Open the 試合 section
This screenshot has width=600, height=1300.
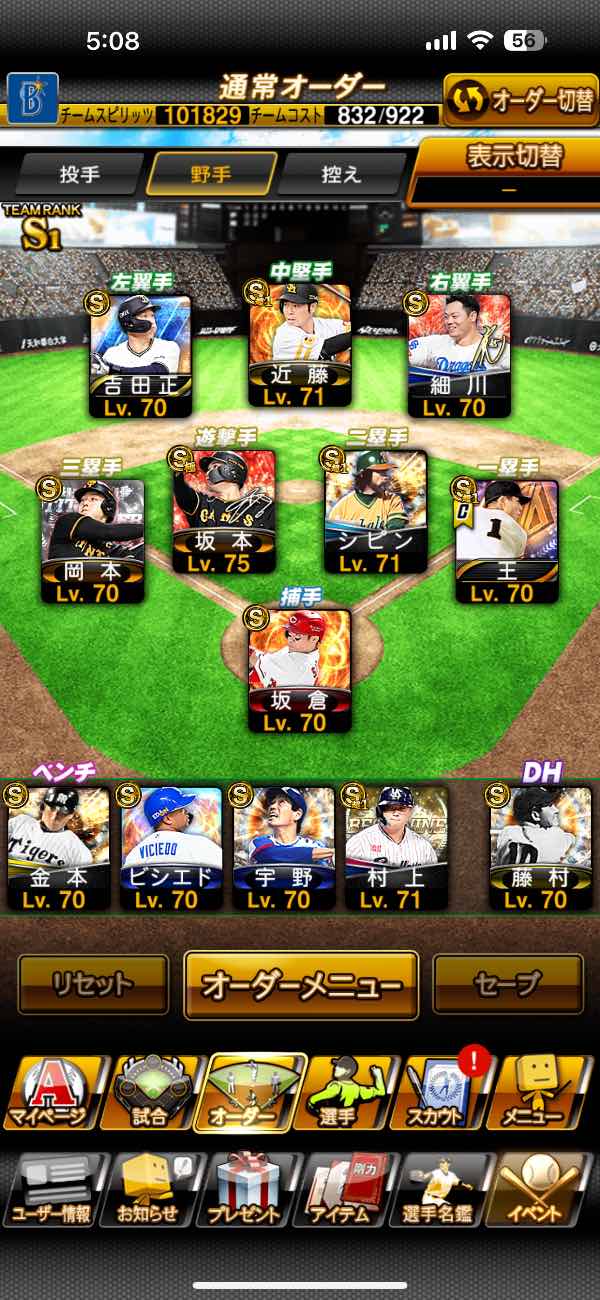pos(149,1092)
